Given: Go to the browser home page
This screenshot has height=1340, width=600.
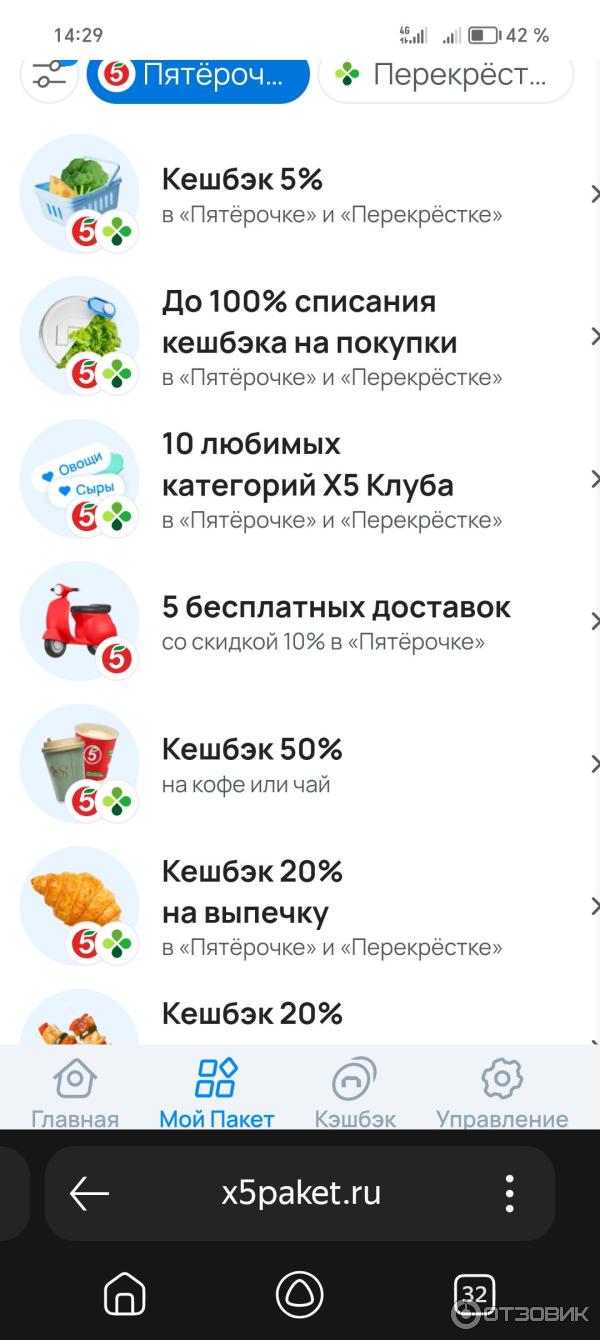Looking at the screenshot, I should pyautogui.click(x=125, y=1295).
